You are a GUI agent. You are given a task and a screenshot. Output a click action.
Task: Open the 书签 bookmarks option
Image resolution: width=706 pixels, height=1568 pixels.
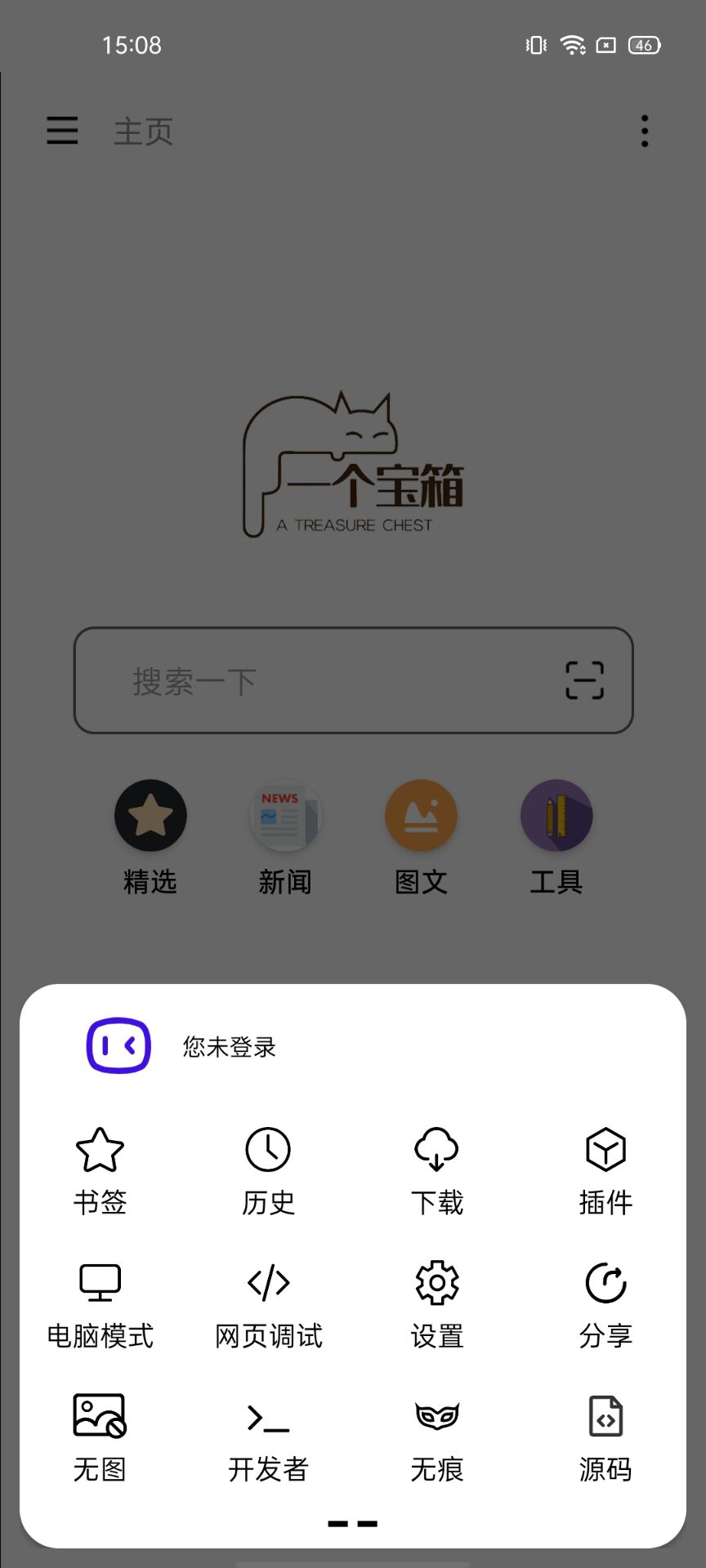tap(100, 1169)
